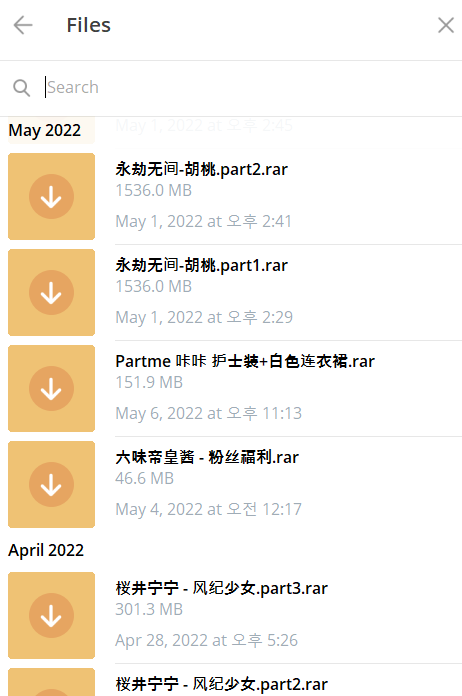The image size is (462, 696).
Task: Close the Files panel
Action: coord(446,25)
